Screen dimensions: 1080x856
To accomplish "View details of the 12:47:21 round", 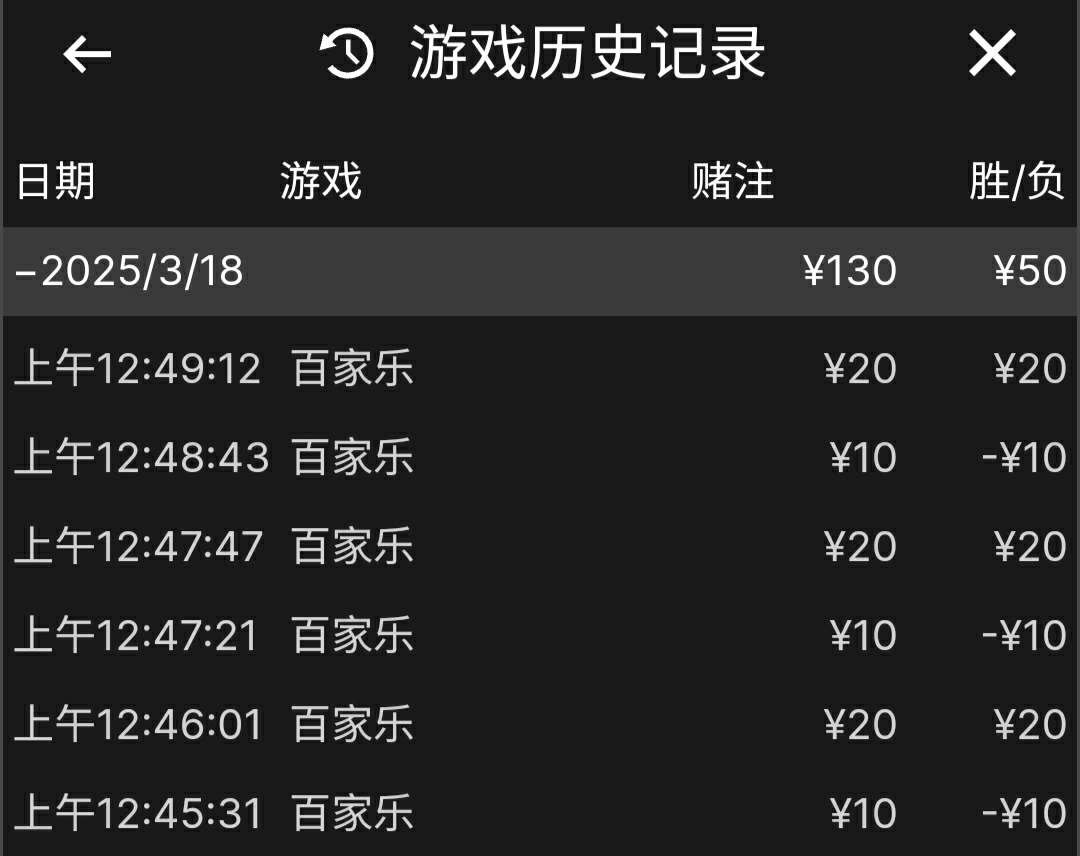I will click(540, 636).
